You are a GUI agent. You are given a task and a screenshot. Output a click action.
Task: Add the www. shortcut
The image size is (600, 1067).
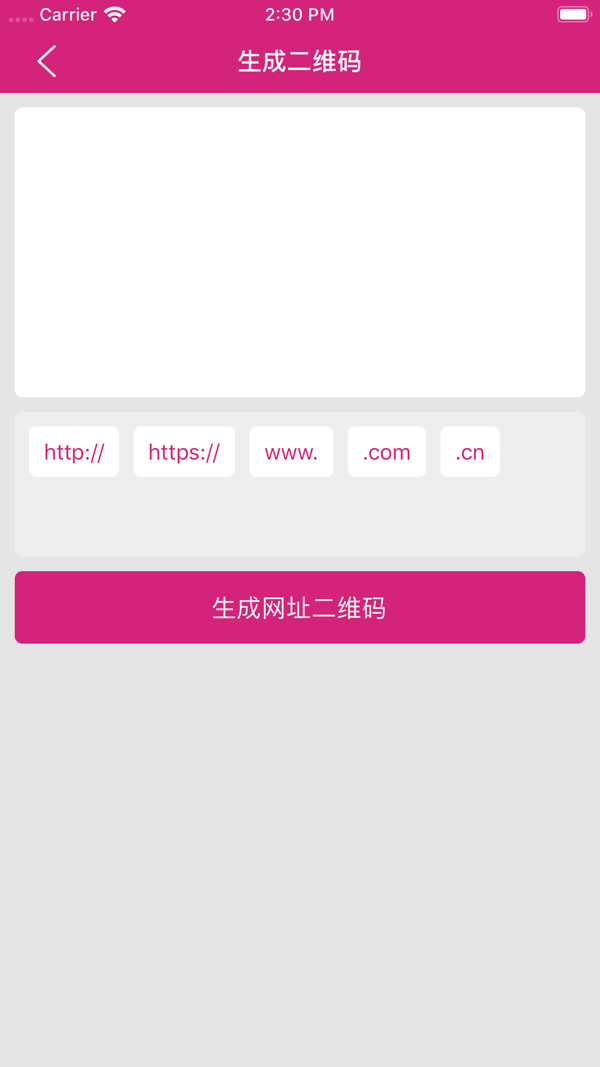pos(291,452)
